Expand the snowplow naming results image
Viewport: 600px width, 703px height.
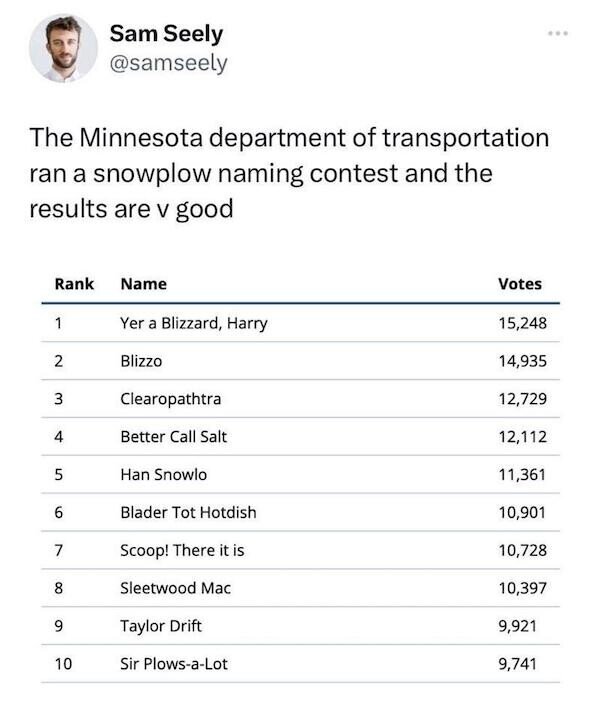pos(300,473)
